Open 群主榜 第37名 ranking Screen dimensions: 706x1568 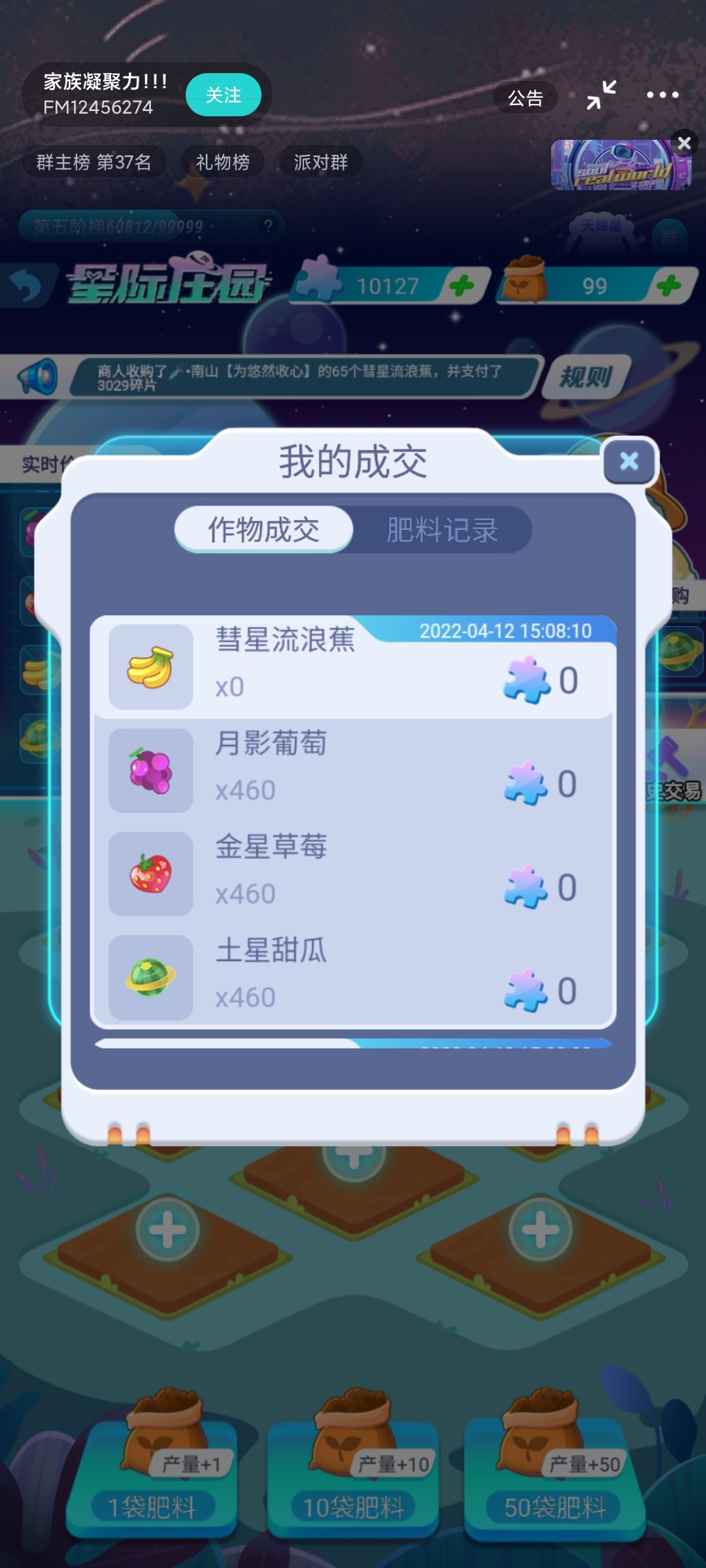pos(93,162)
